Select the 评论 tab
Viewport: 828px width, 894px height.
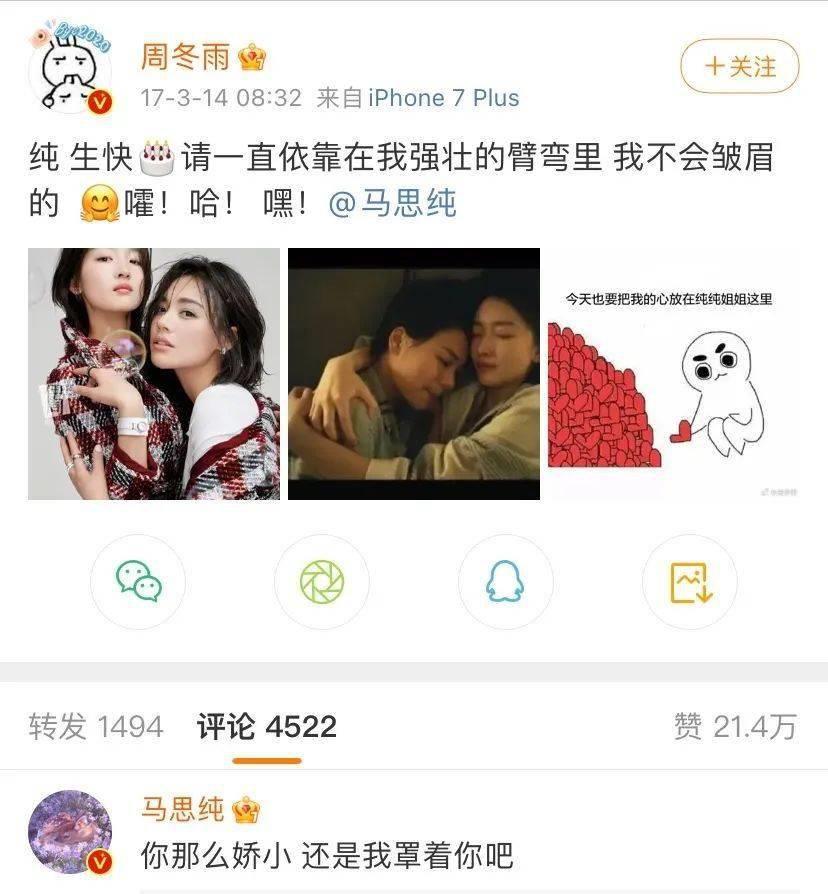tap(266, 727)
